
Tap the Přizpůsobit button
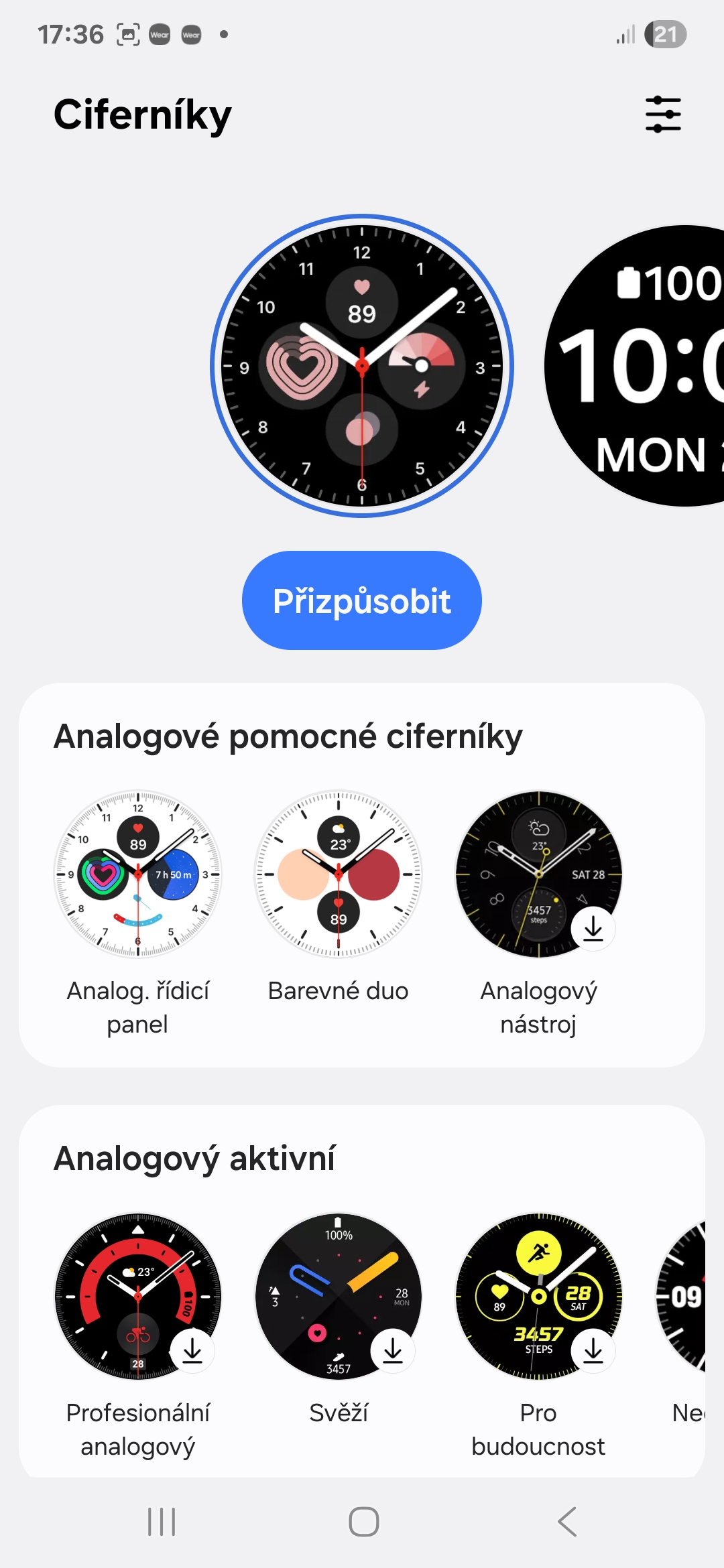[362, 600]
